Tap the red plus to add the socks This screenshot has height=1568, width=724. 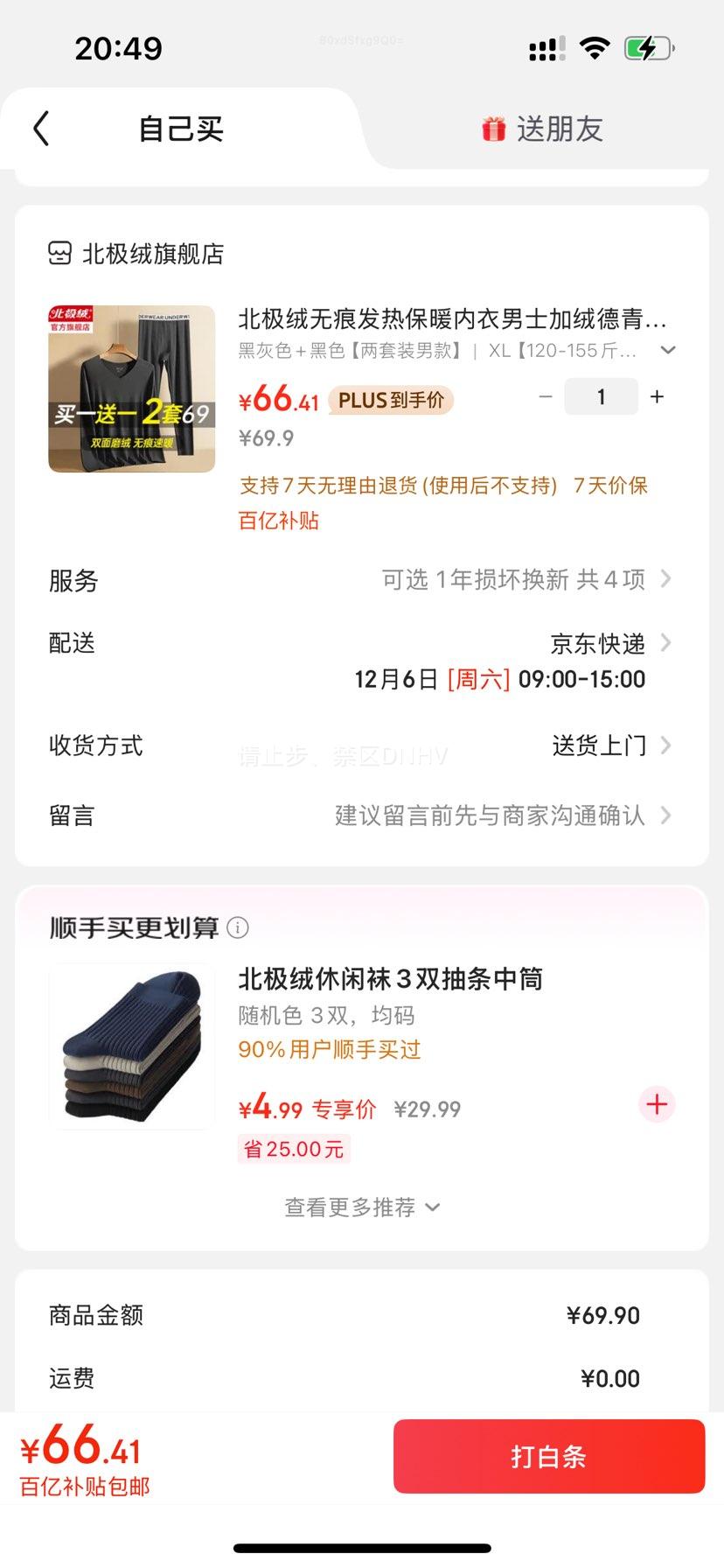656,1105
